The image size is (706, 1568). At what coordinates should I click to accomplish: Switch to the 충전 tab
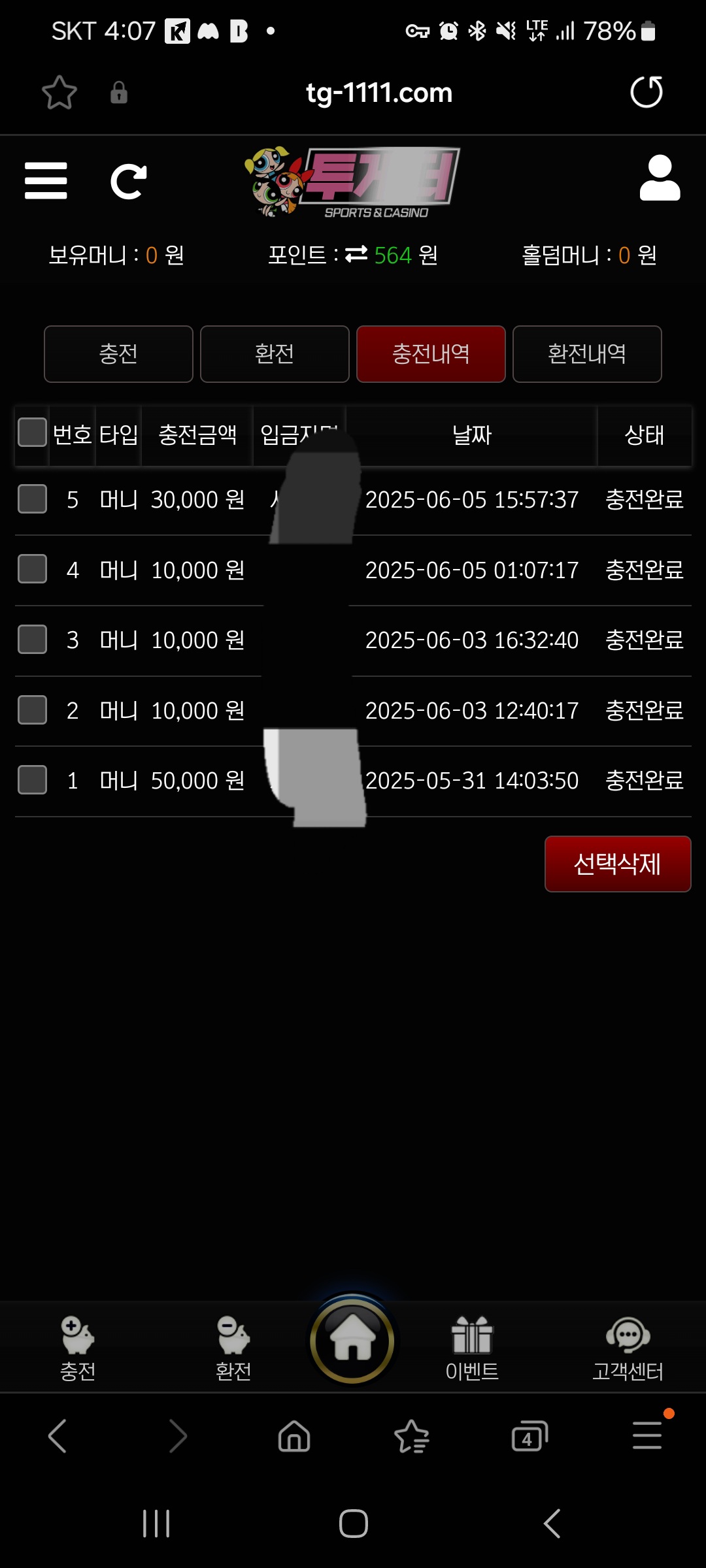coord(118,354)
